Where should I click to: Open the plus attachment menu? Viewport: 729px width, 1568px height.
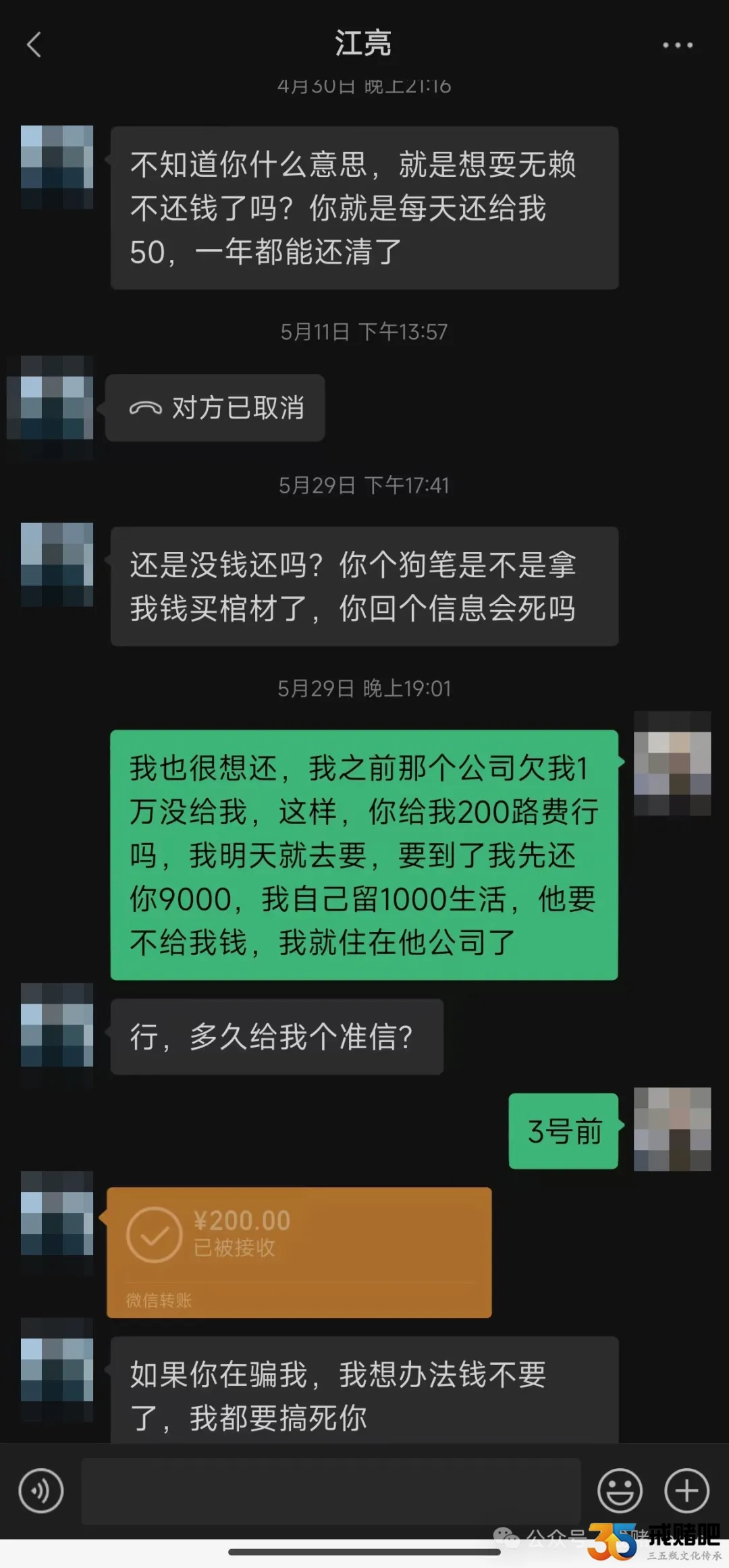pos(686,1490)
